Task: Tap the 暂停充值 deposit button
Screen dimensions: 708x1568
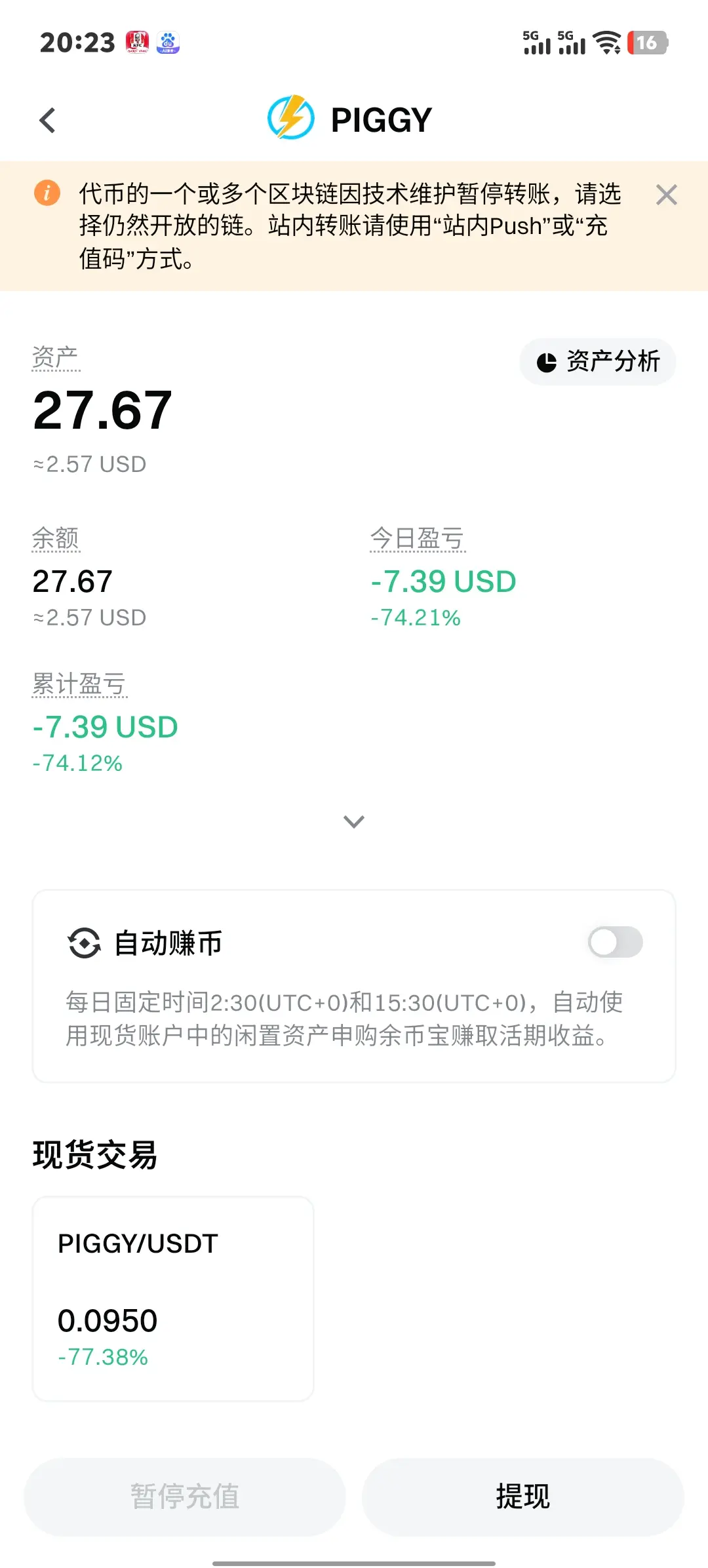Action: 185,1497
